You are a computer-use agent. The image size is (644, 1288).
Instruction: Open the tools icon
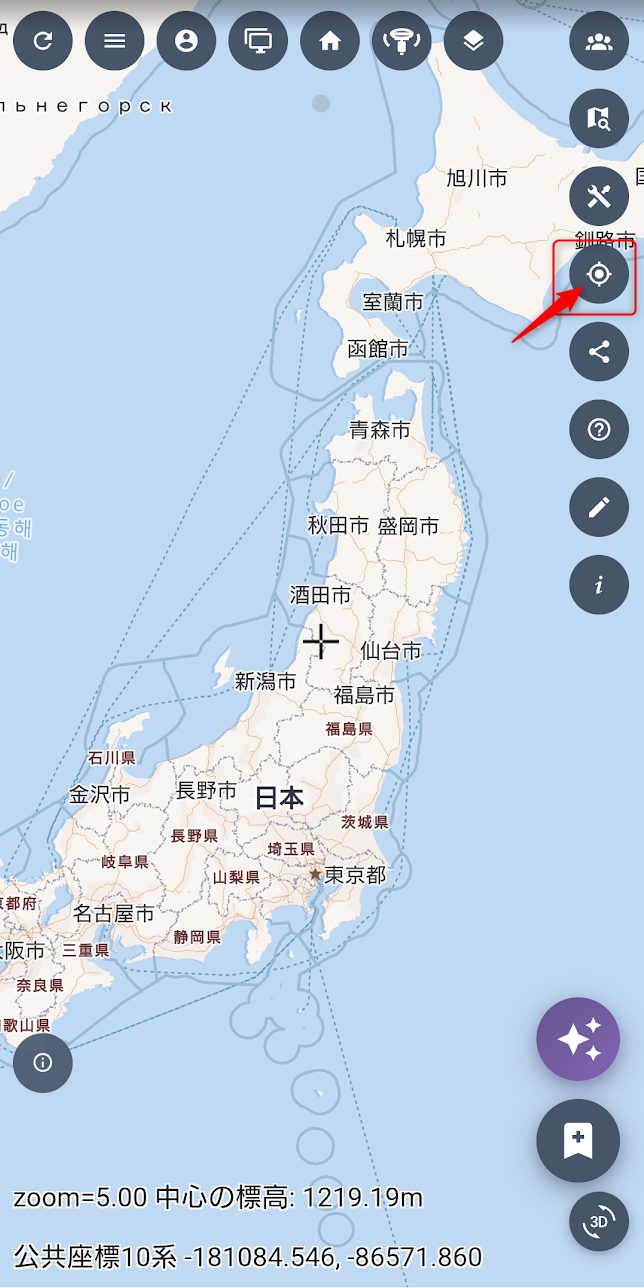click(x=599, y=196)
